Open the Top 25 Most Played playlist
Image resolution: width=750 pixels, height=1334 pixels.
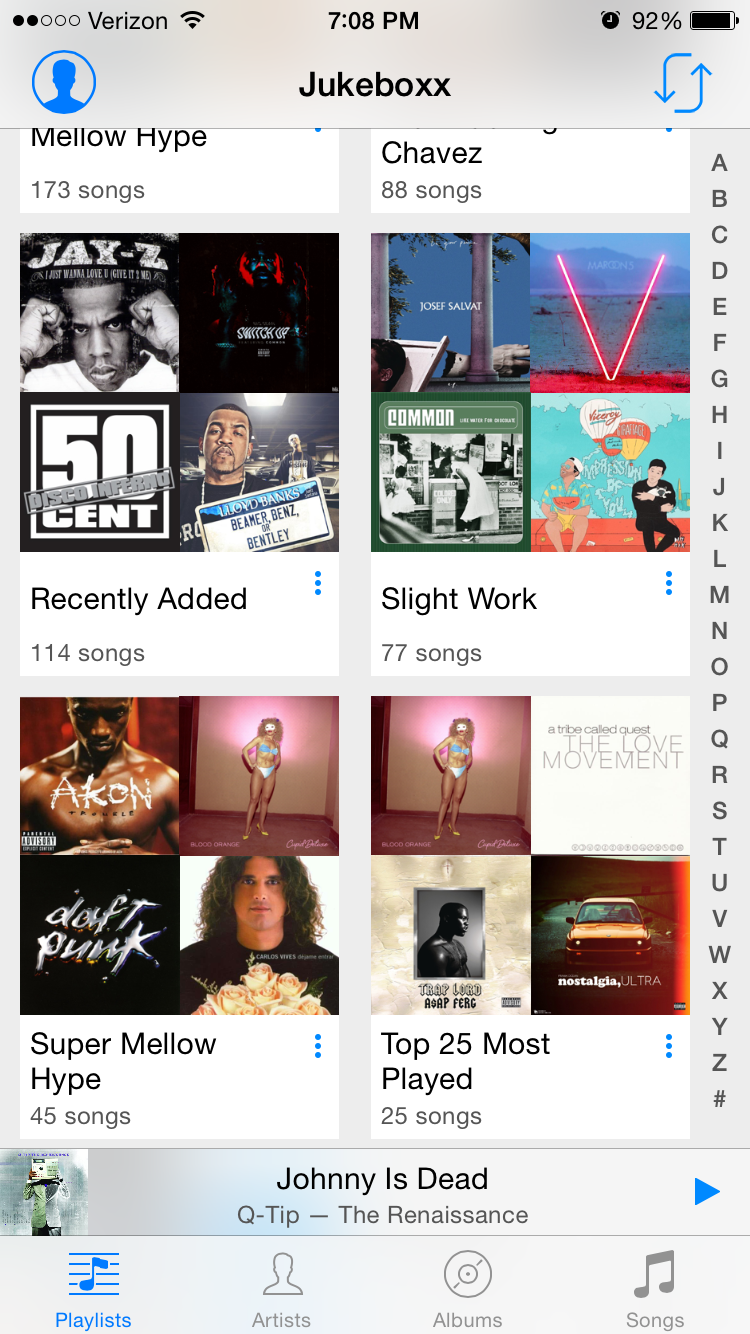(530, 917)
